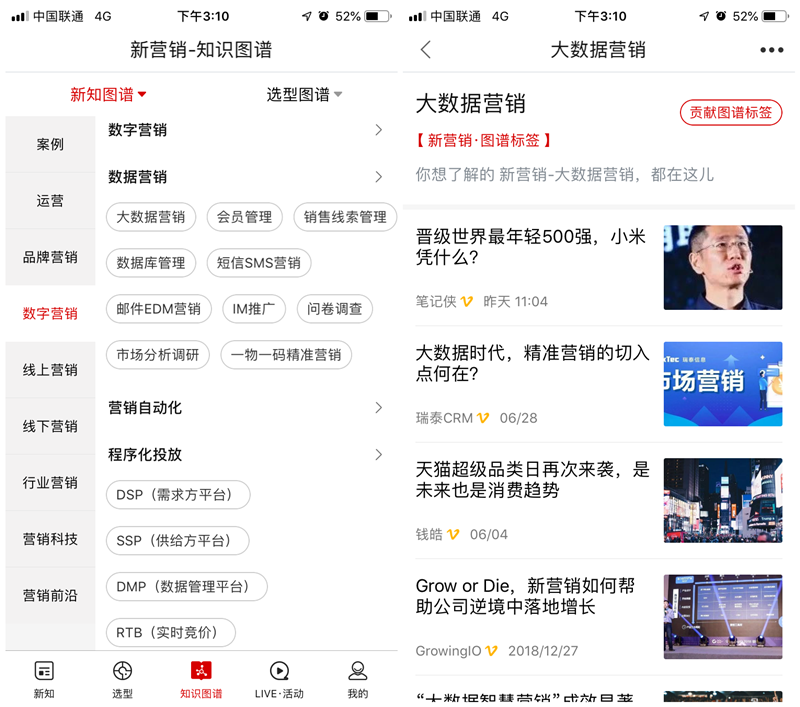Open article 大数据时代，精准营销的切入点何在
This screenshot has width=800, height=707.
(x=532, y=364)
